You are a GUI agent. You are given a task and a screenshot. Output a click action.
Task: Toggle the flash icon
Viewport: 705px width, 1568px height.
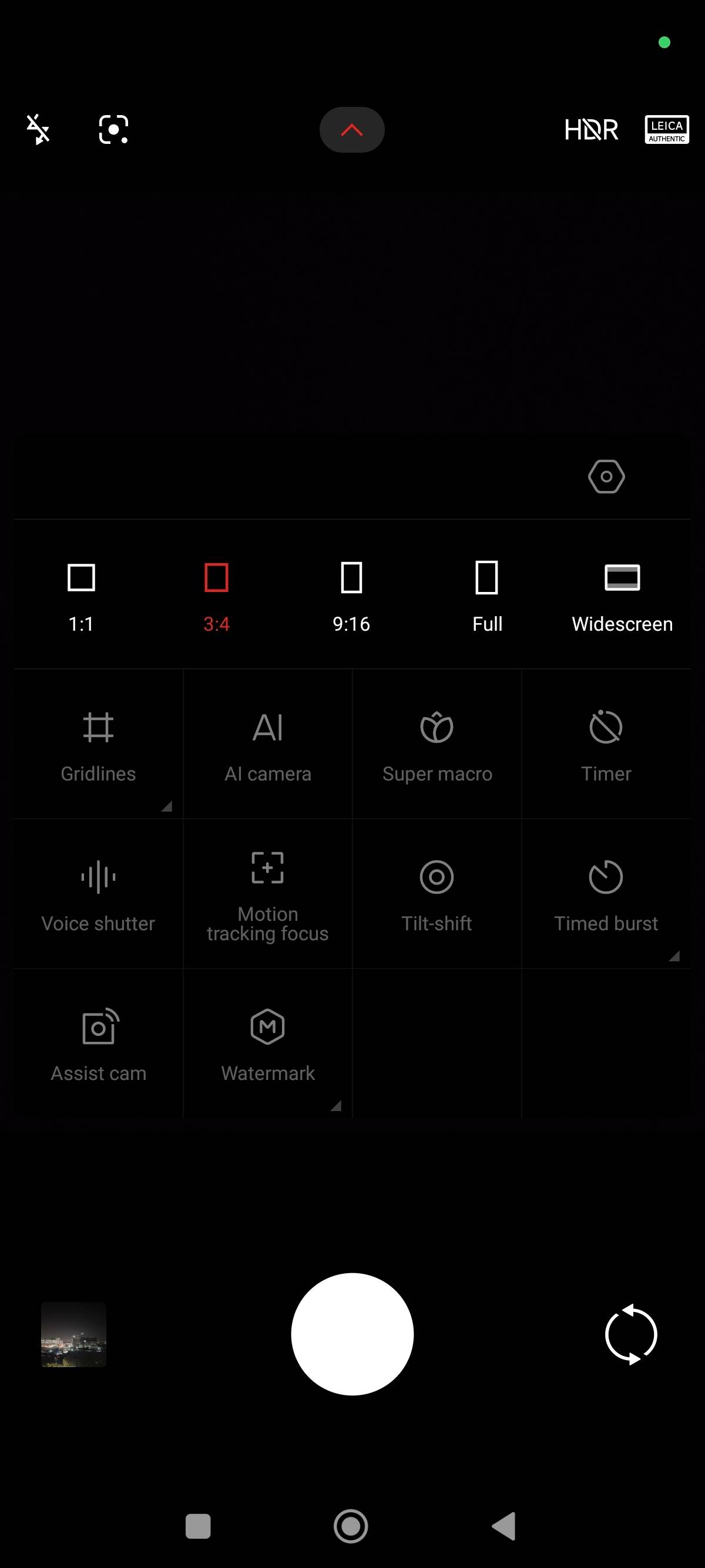click(38, 130)
